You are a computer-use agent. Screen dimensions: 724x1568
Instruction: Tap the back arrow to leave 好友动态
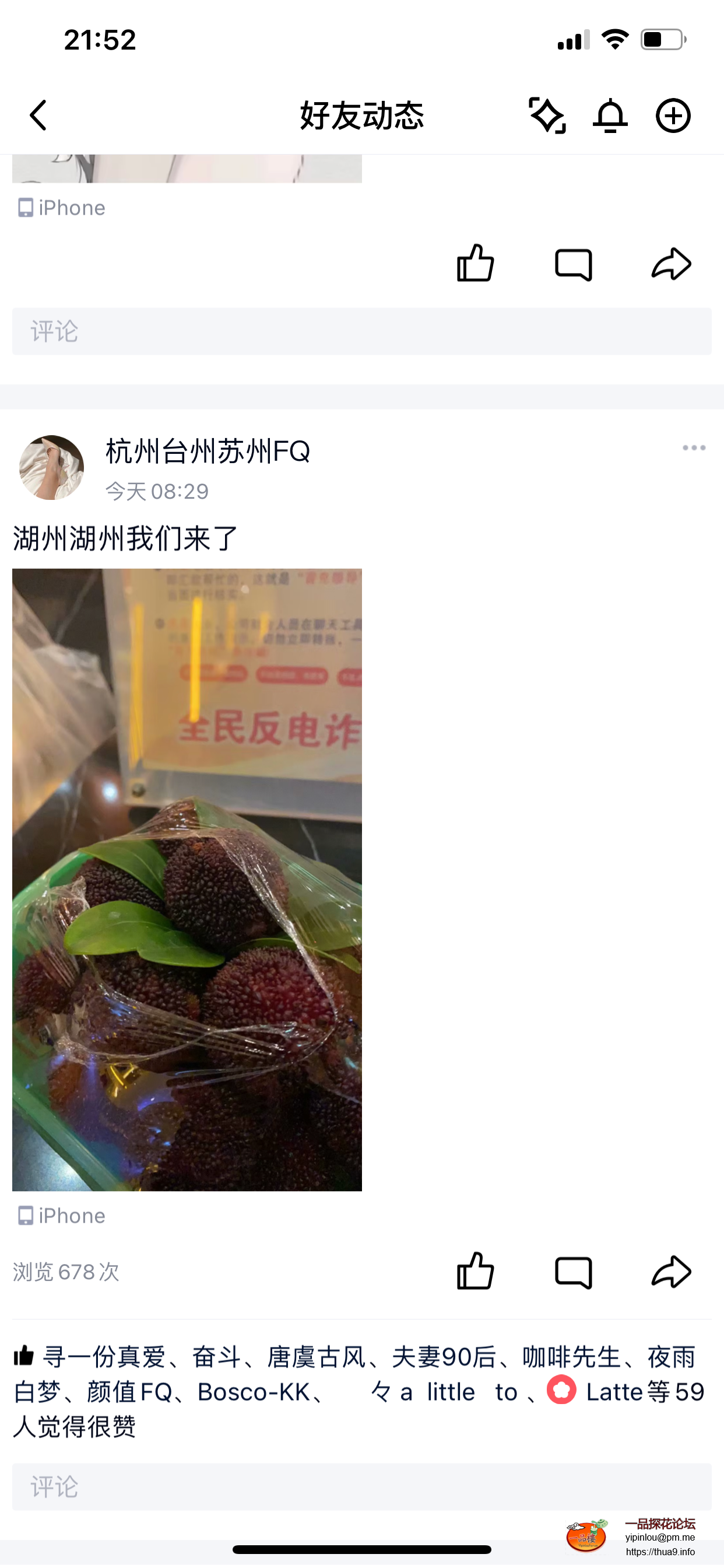pos(38,116)
